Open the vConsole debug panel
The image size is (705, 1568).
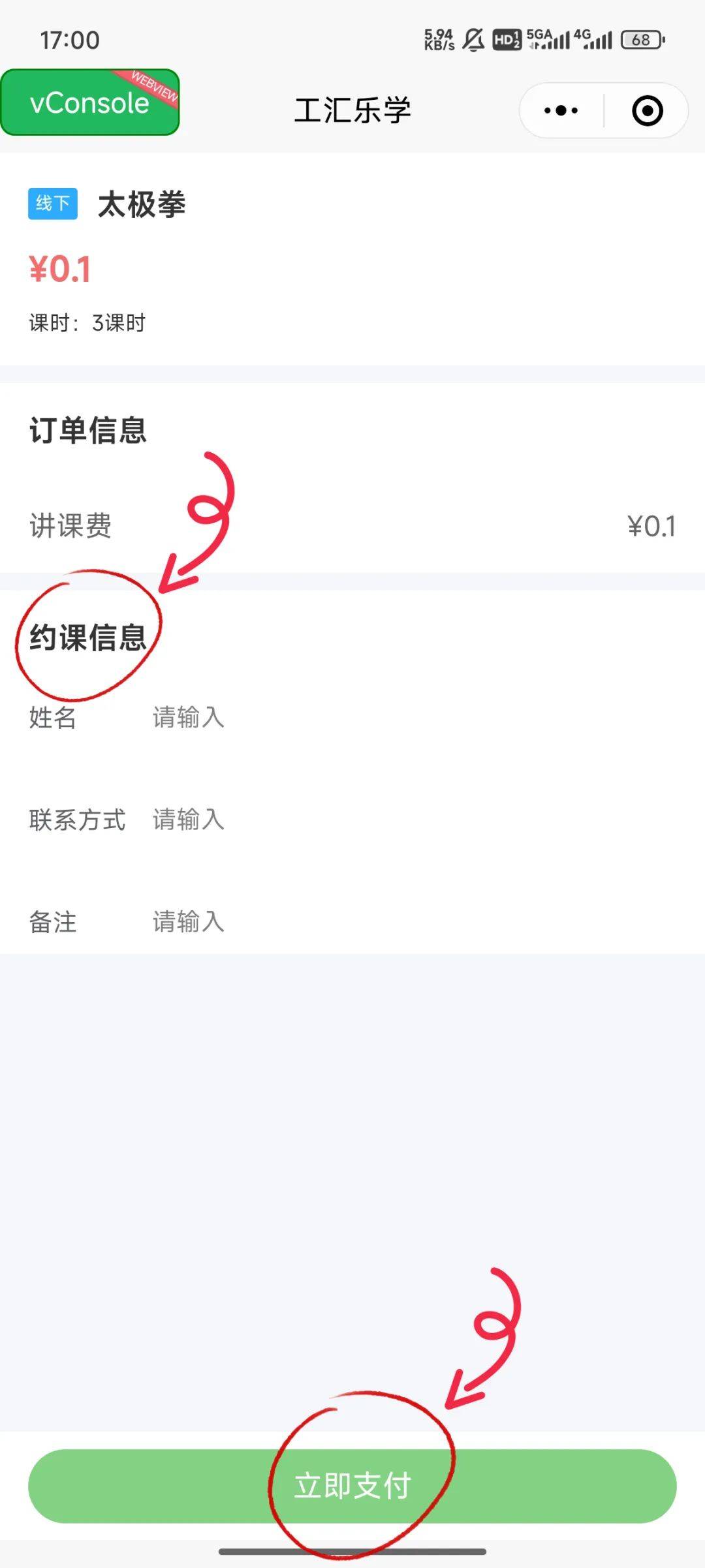click(x=89, y=102)
